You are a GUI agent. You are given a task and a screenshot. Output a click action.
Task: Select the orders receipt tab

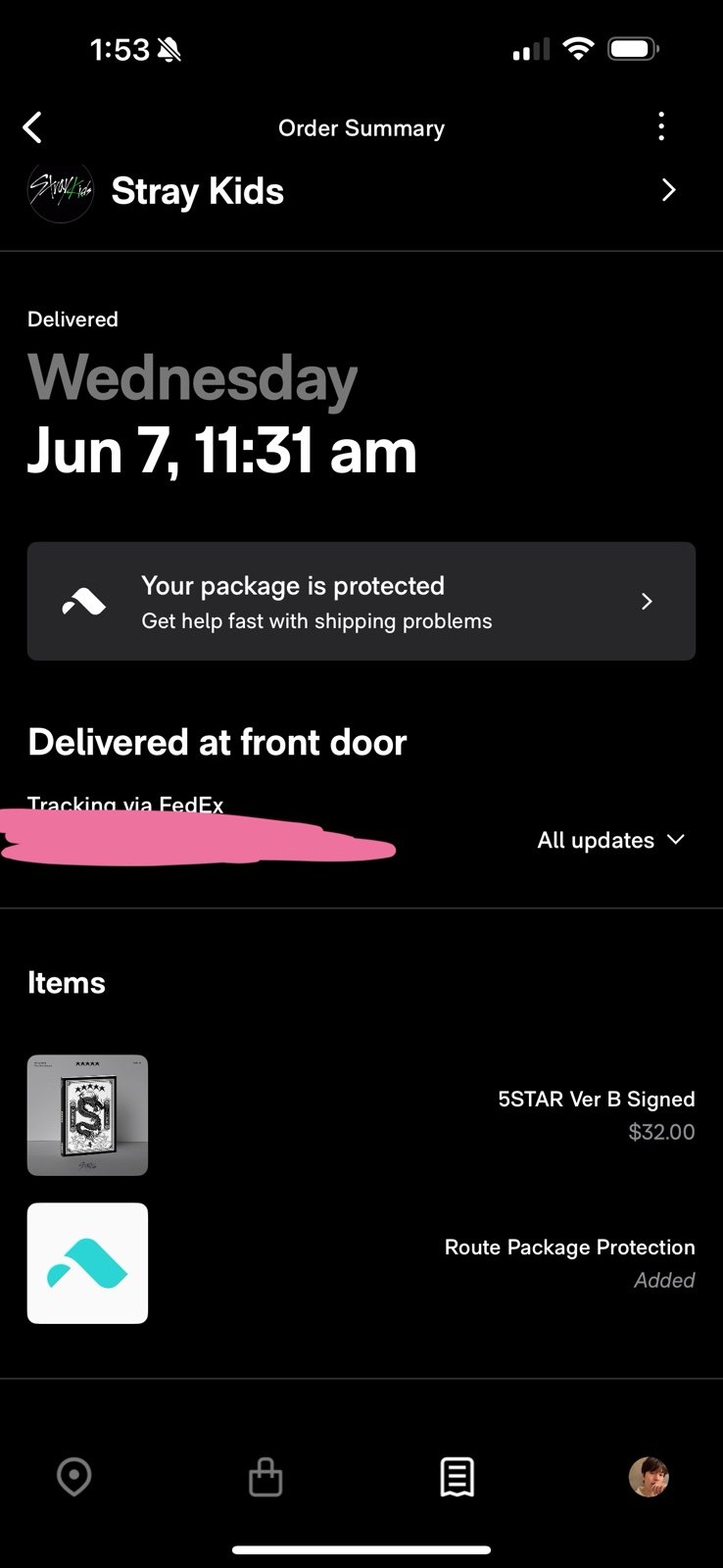[457, 1476]
